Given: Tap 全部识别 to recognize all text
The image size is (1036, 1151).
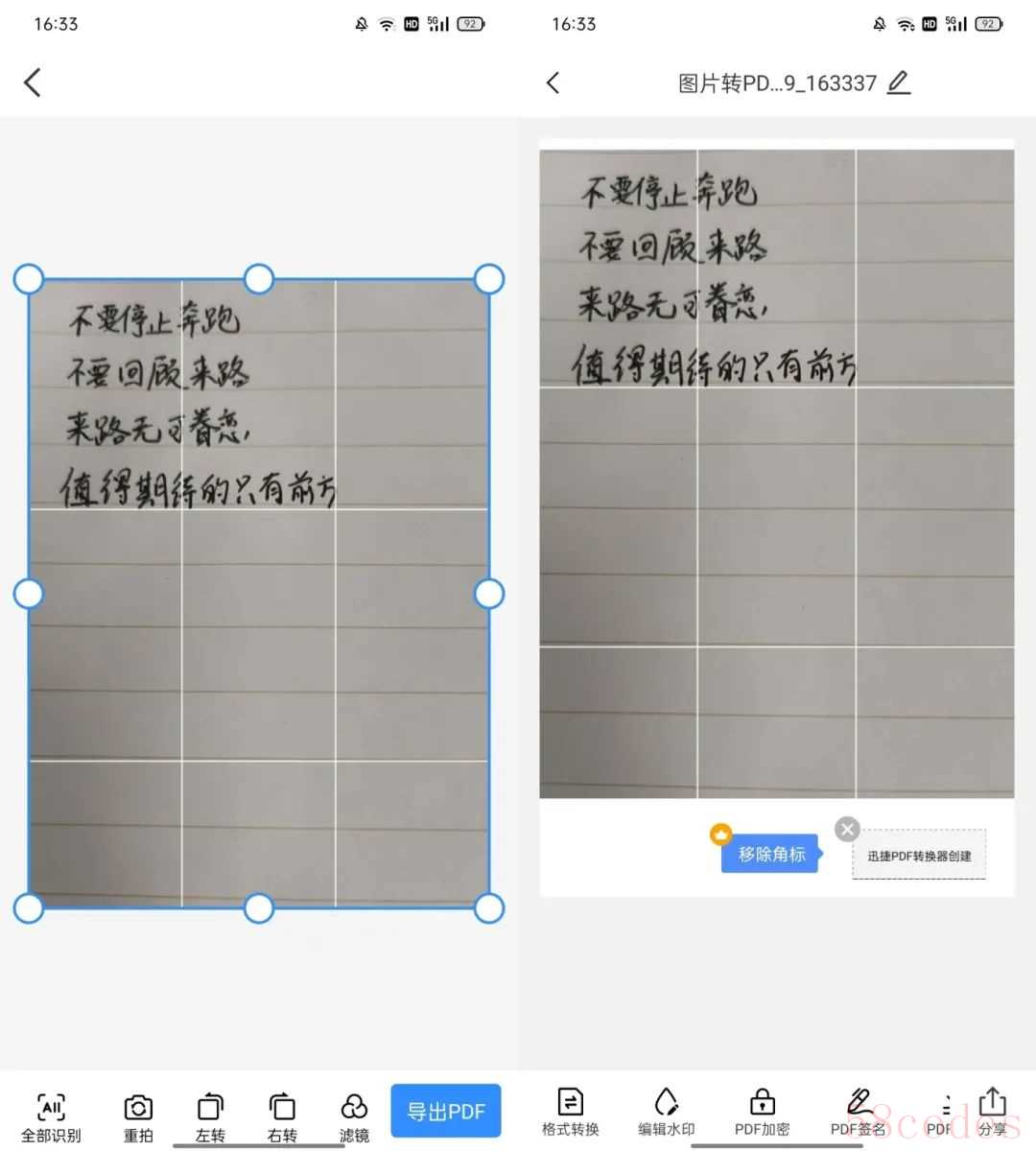Looking at the screenshot, I should tap(51, 1116).
